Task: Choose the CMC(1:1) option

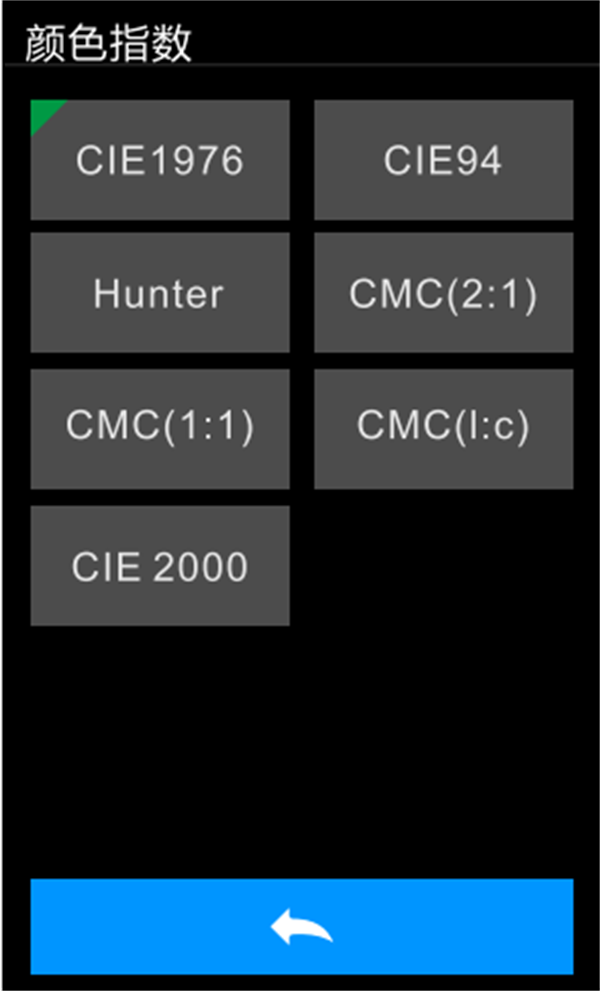Action: tap(160, 429)
